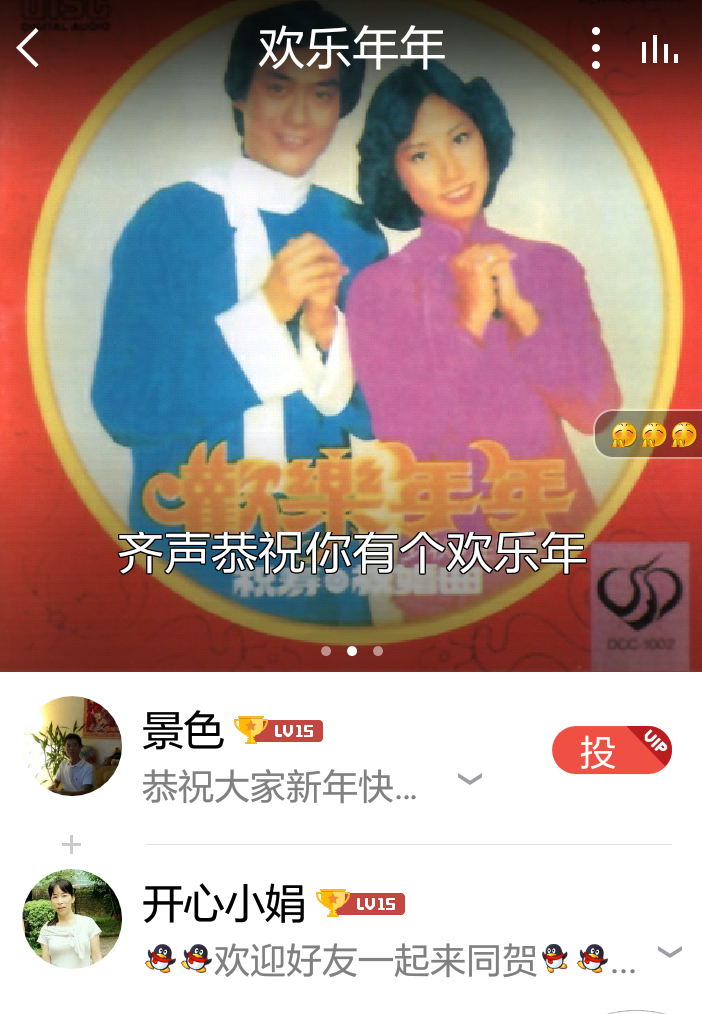Open the now-playing equalizer icon
The image size is (702, 1014).
click(659, 49)
